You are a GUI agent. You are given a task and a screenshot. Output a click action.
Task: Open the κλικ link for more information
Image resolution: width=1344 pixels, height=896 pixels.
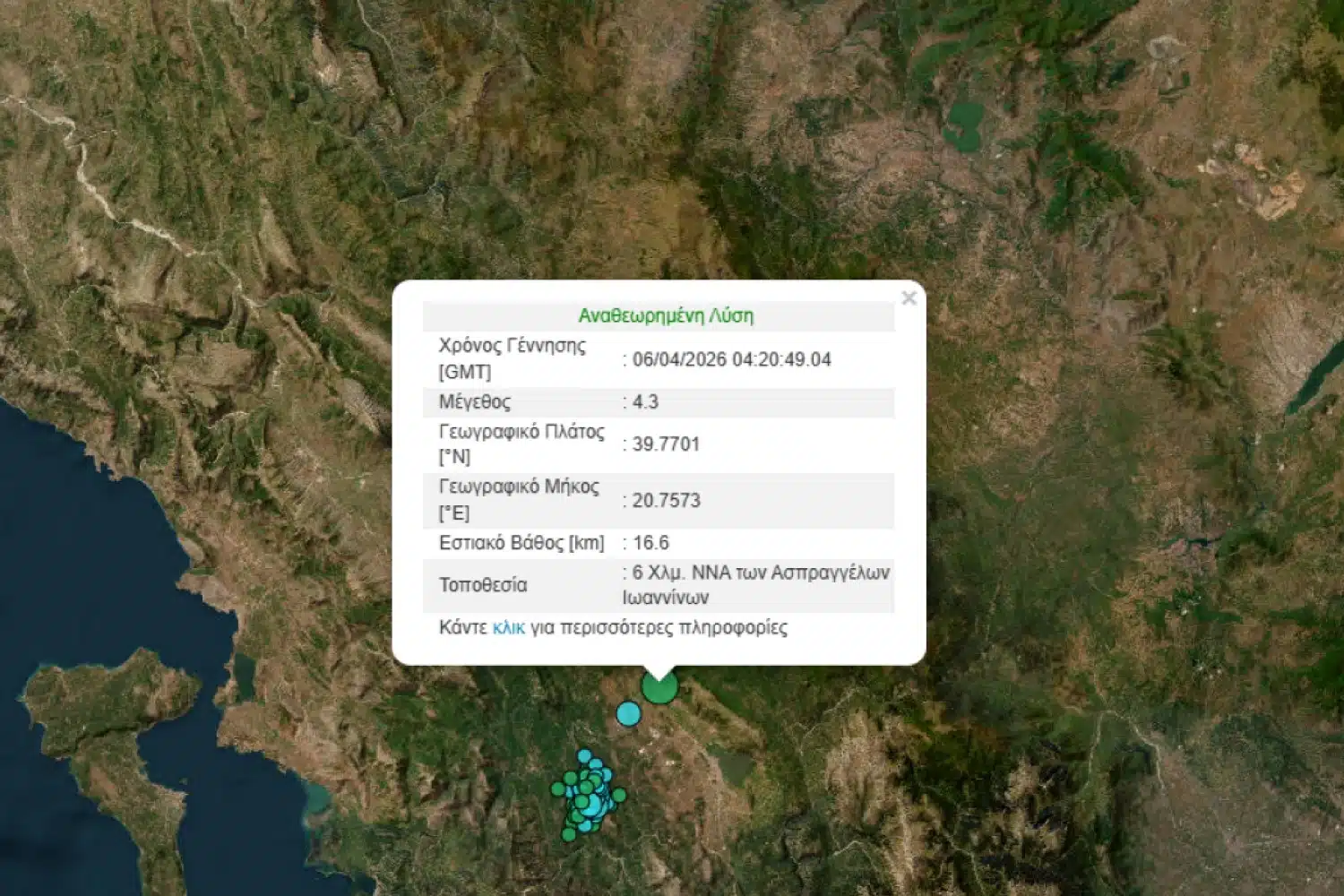point(509,628)
